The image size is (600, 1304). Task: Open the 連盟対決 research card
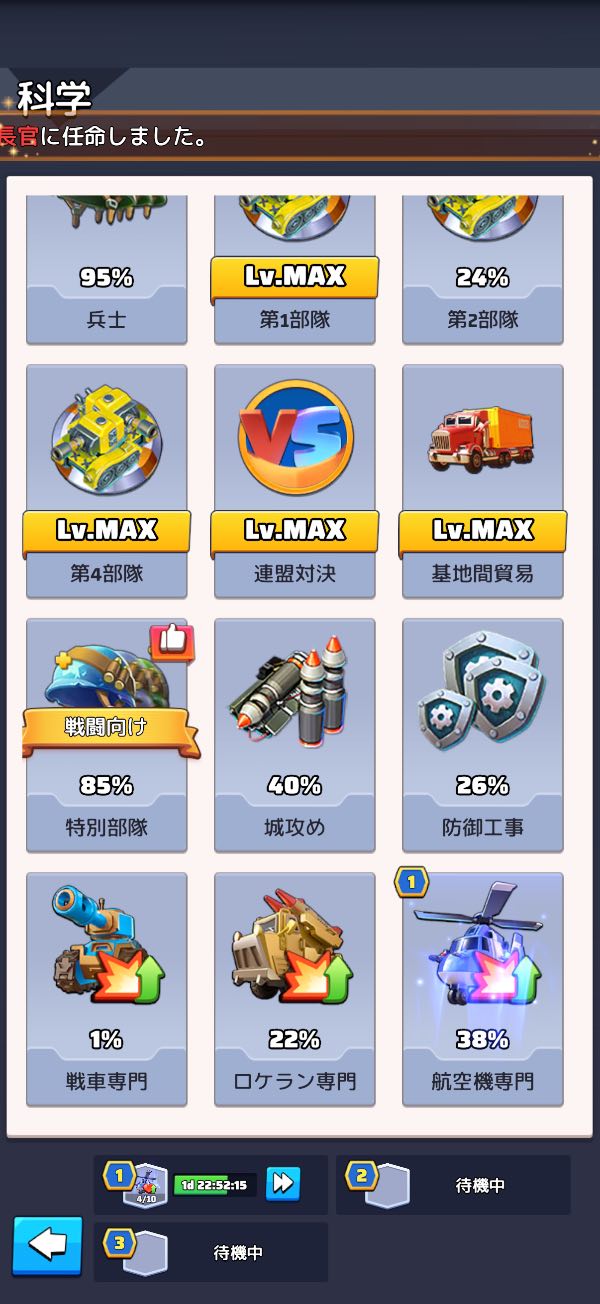tap(294, 480)
